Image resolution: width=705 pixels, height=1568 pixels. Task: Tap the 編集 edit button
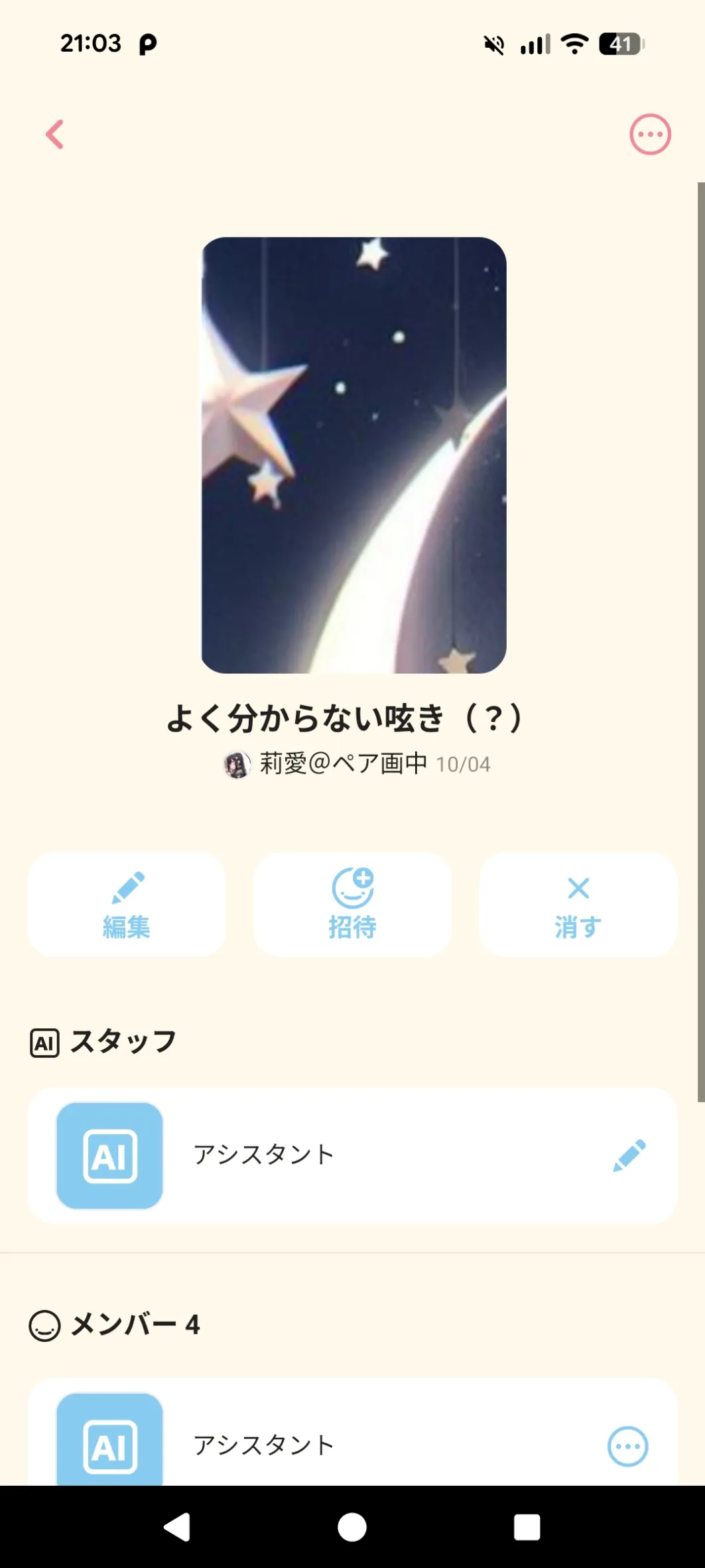pos(127,905)
